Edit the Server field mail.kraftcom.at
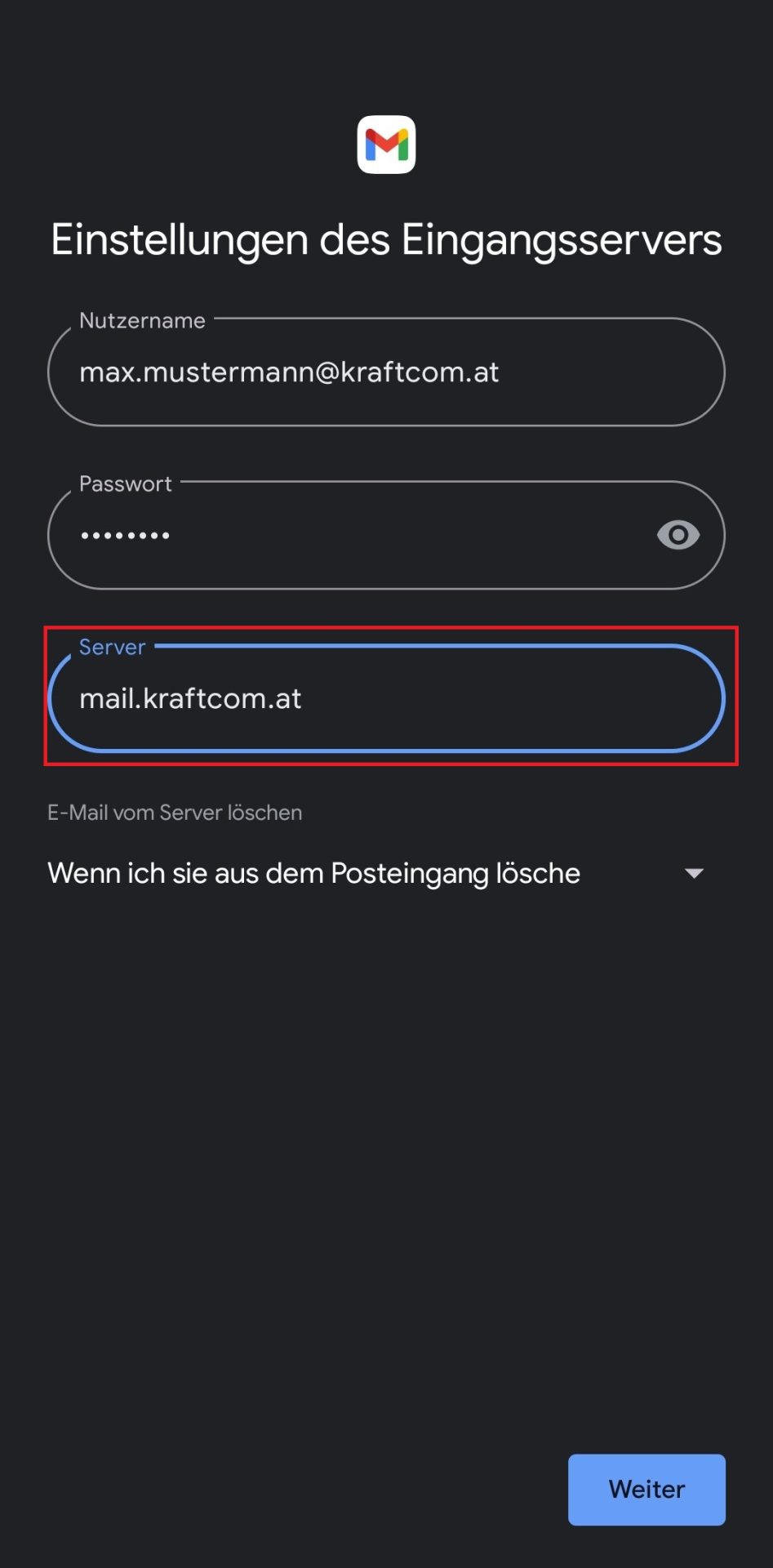This screenshot has height=1568, width=773. click(385, 699)
